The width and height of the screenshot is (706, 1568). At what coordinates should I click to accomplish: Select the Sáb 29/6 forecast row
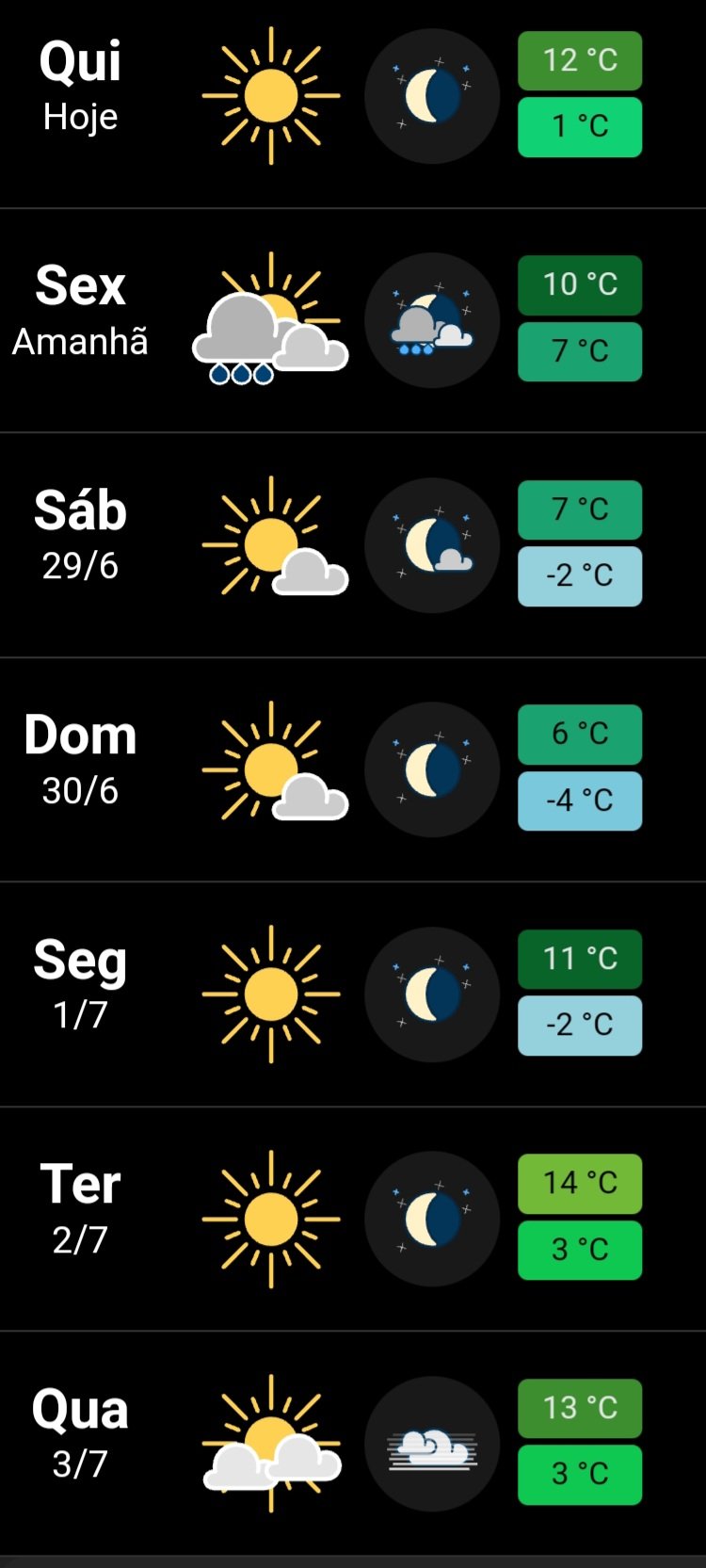353,545
